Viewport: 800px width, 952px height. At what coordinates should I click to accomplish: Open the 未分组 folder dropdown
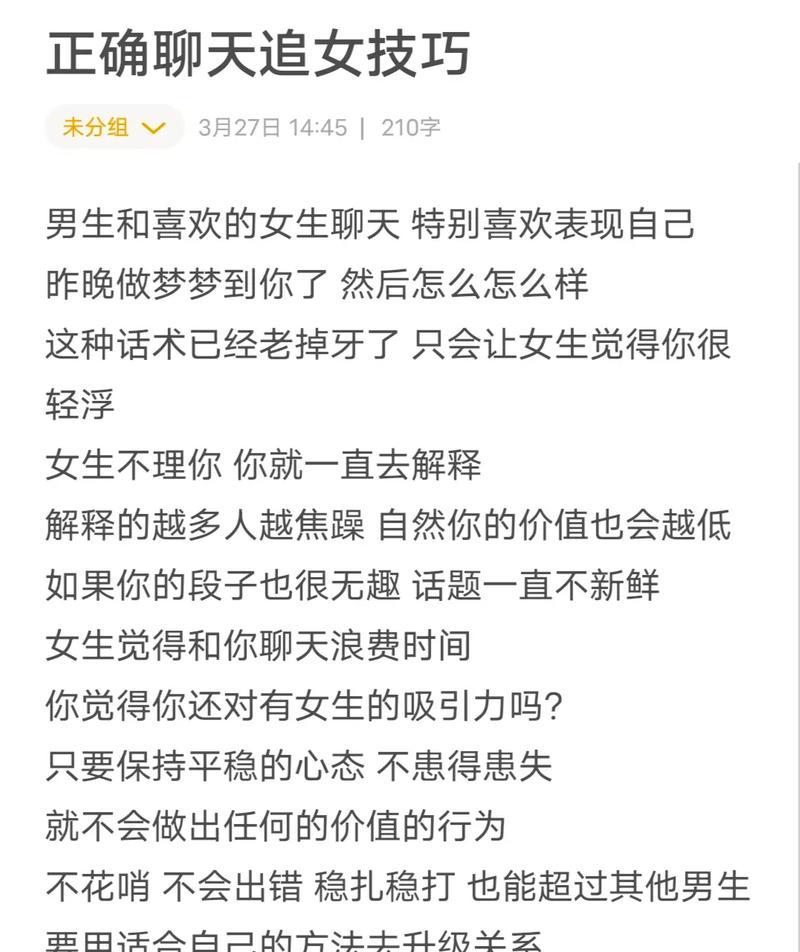point(114,127)
